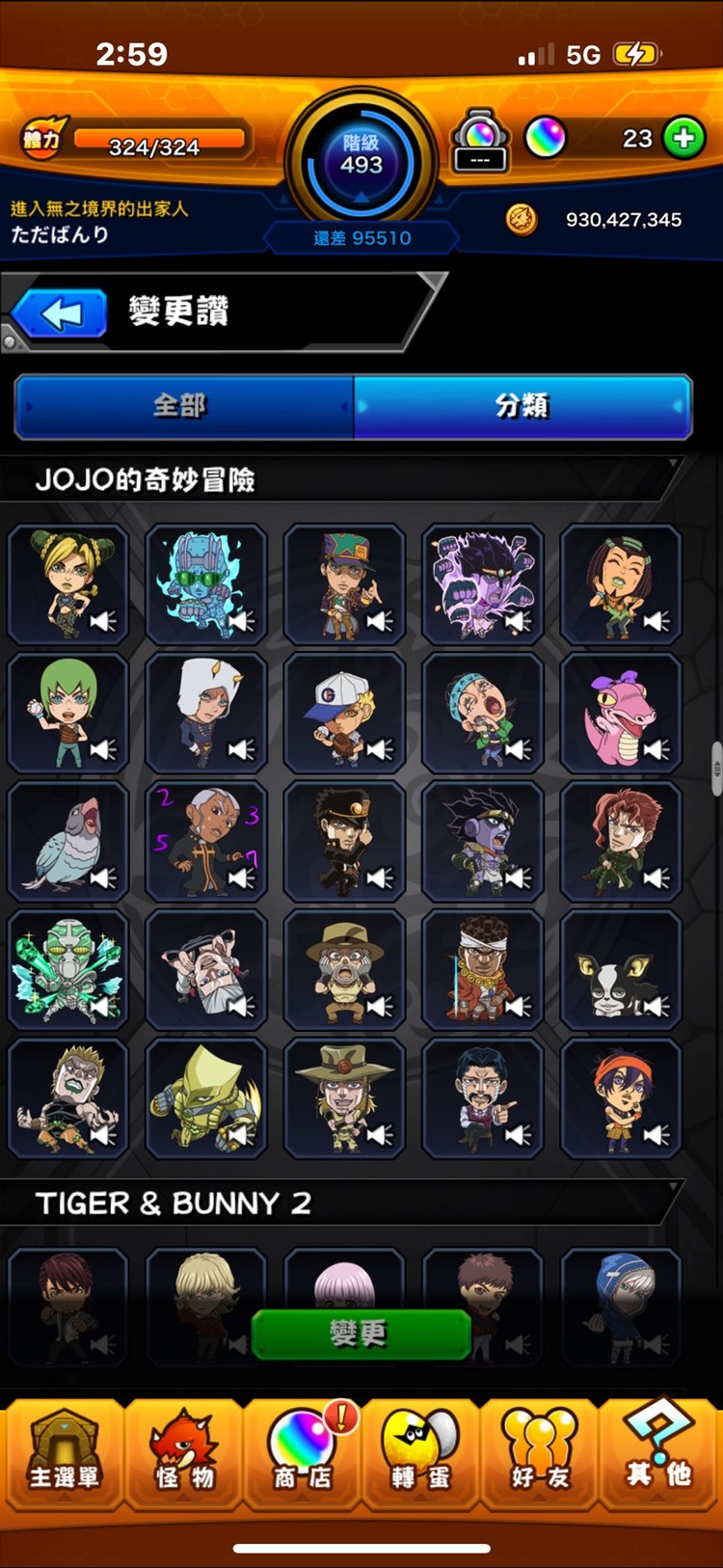
Task: Open 主選單 in the bottom bar
Action: (64, 1454)
